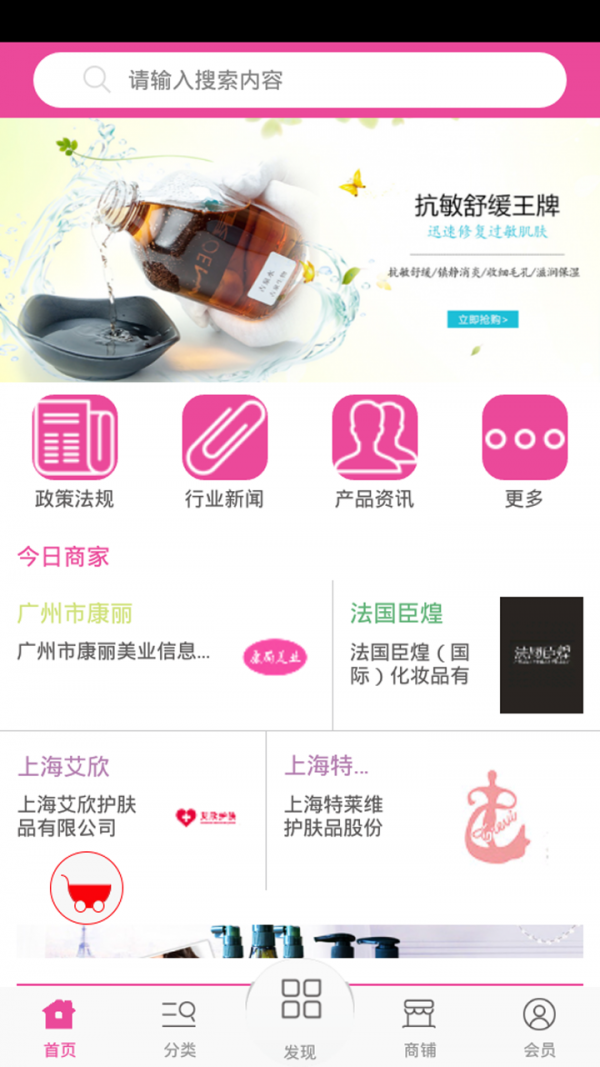Open 产品资讯 section
600x1067 pixels.
point(375,450)
